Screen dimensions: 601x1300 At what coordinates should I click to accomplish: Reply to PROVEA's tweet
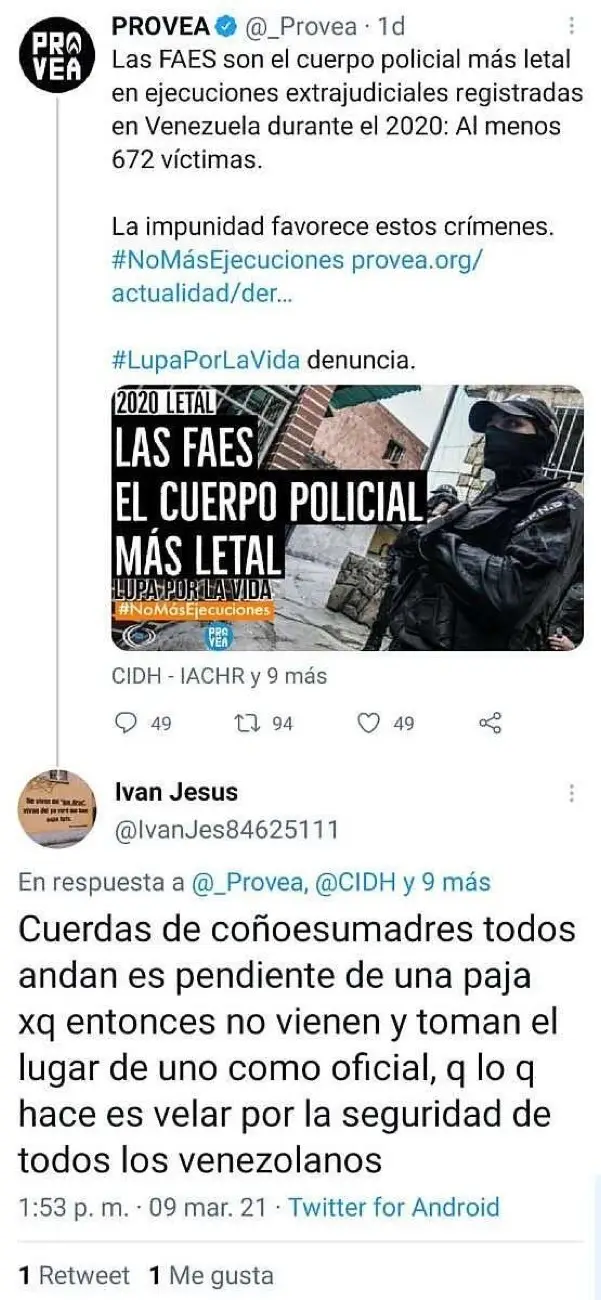(x=127, y=723)
